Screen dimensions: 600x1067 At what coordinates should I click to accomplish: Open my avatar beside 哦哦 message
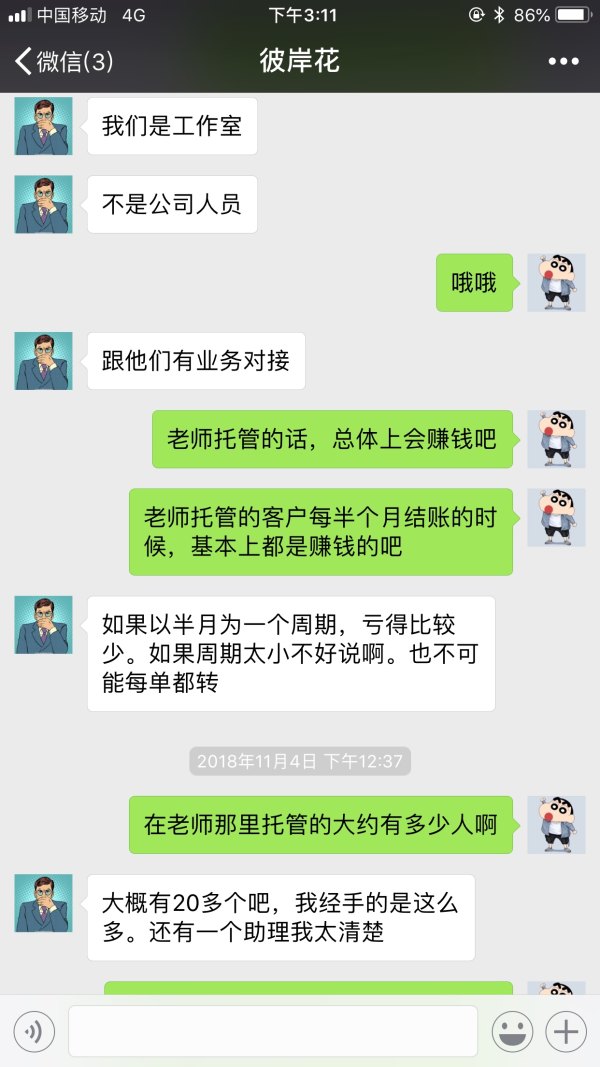556,282
